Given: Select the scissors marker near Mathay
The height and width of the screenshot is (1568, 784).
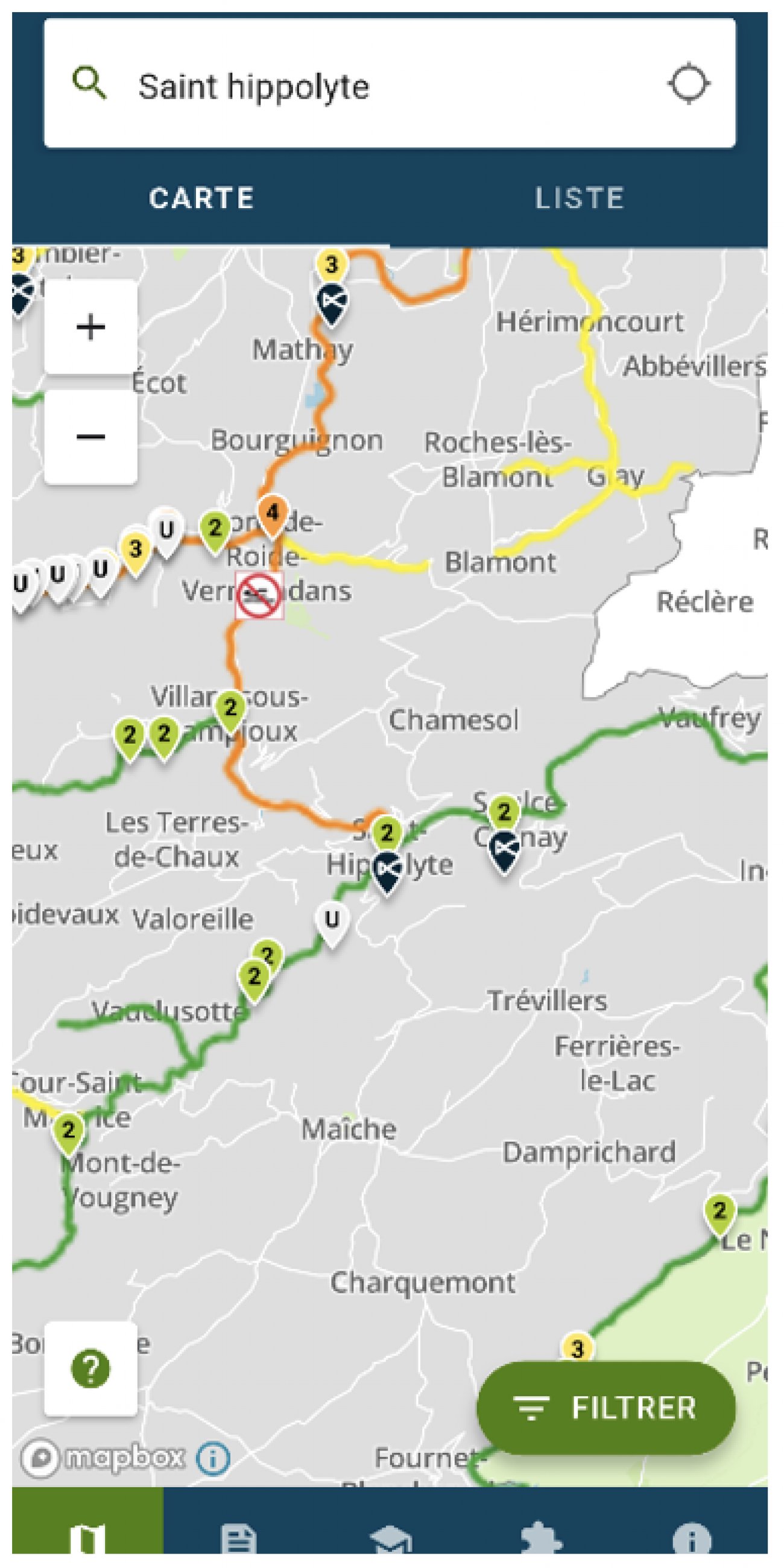Looking at the screenshot, I should point(332,303).
